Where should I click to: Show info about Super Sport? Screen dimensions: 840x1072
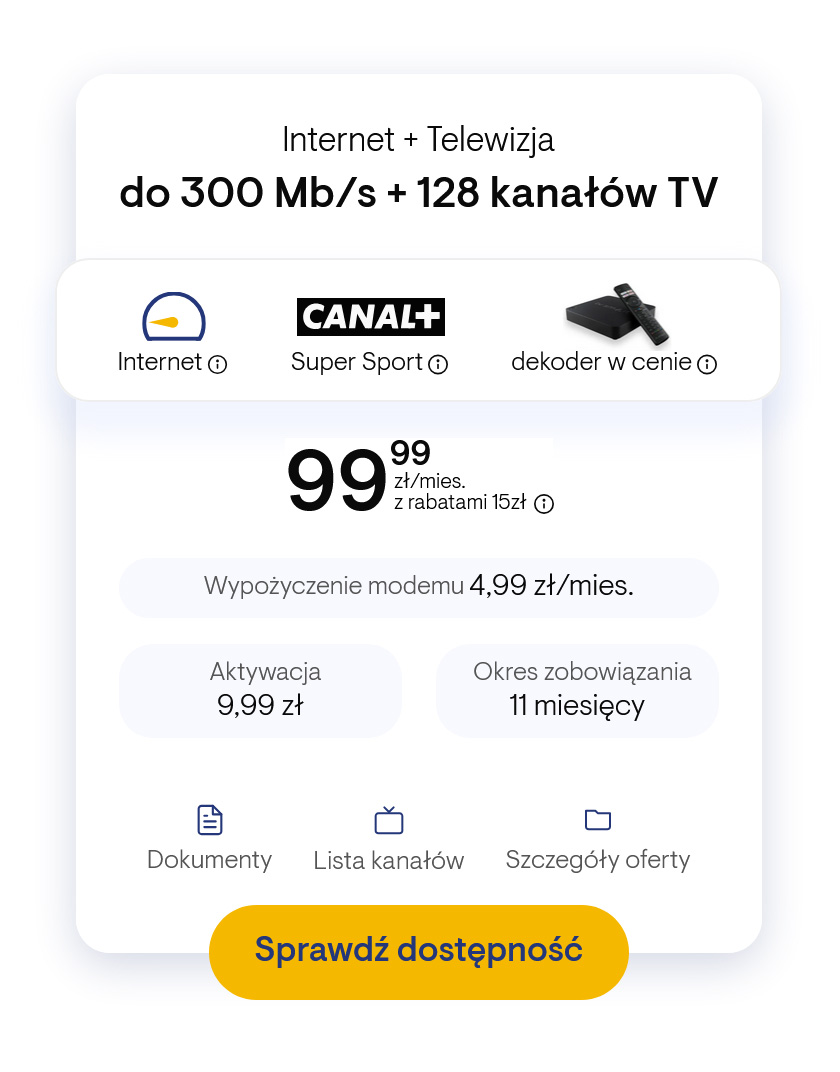[x=438, y=364]
